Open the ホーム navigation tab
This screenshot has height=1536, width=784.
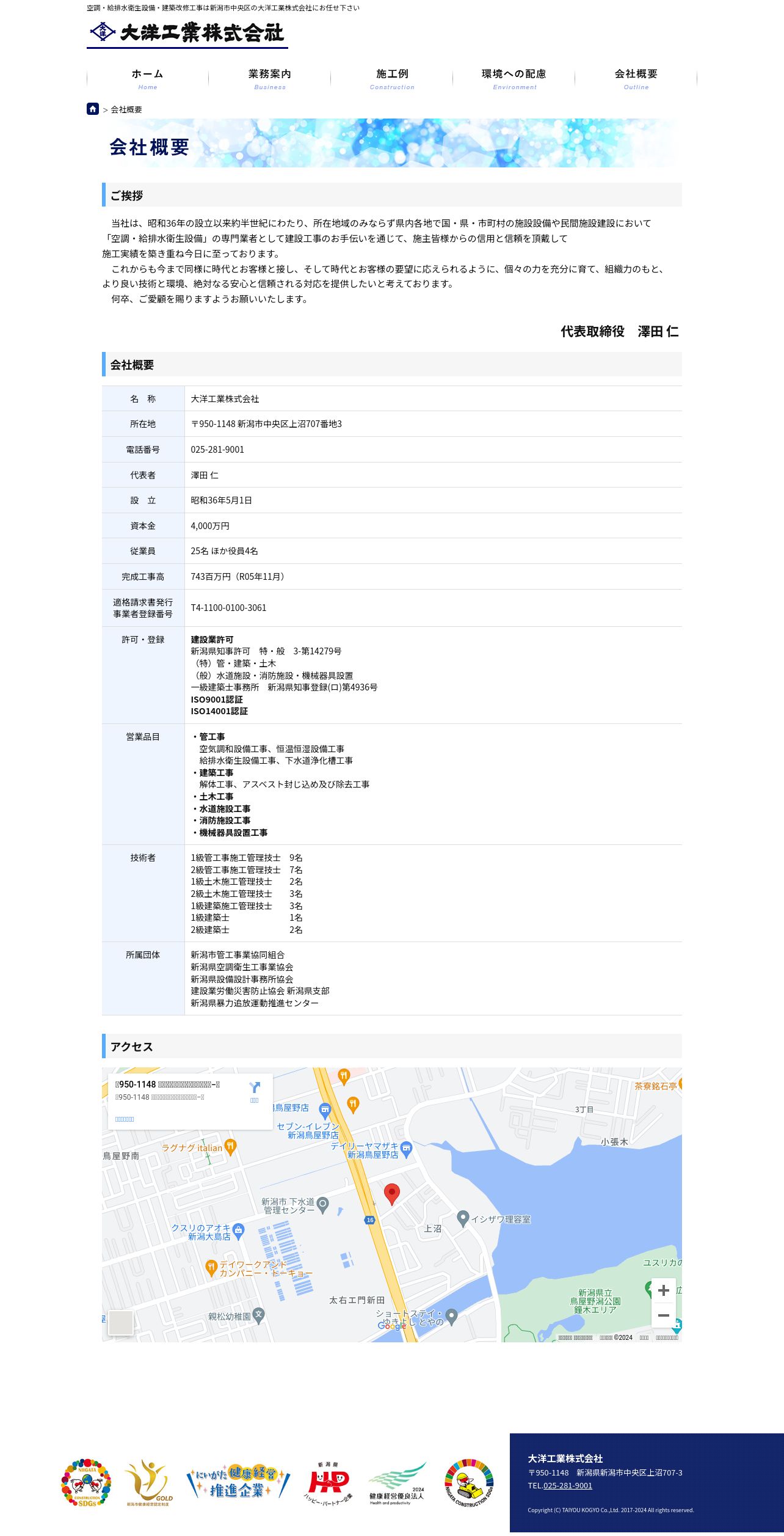pos(148,79)
